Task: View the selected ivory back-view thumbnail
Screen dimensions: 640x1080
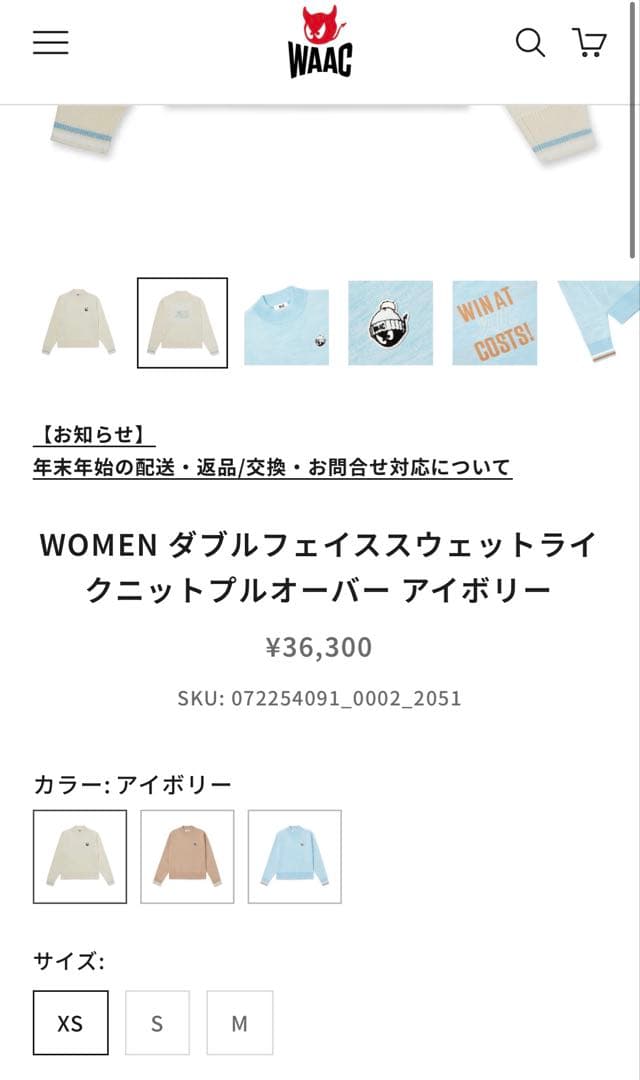Action: (x=182, y=323)
